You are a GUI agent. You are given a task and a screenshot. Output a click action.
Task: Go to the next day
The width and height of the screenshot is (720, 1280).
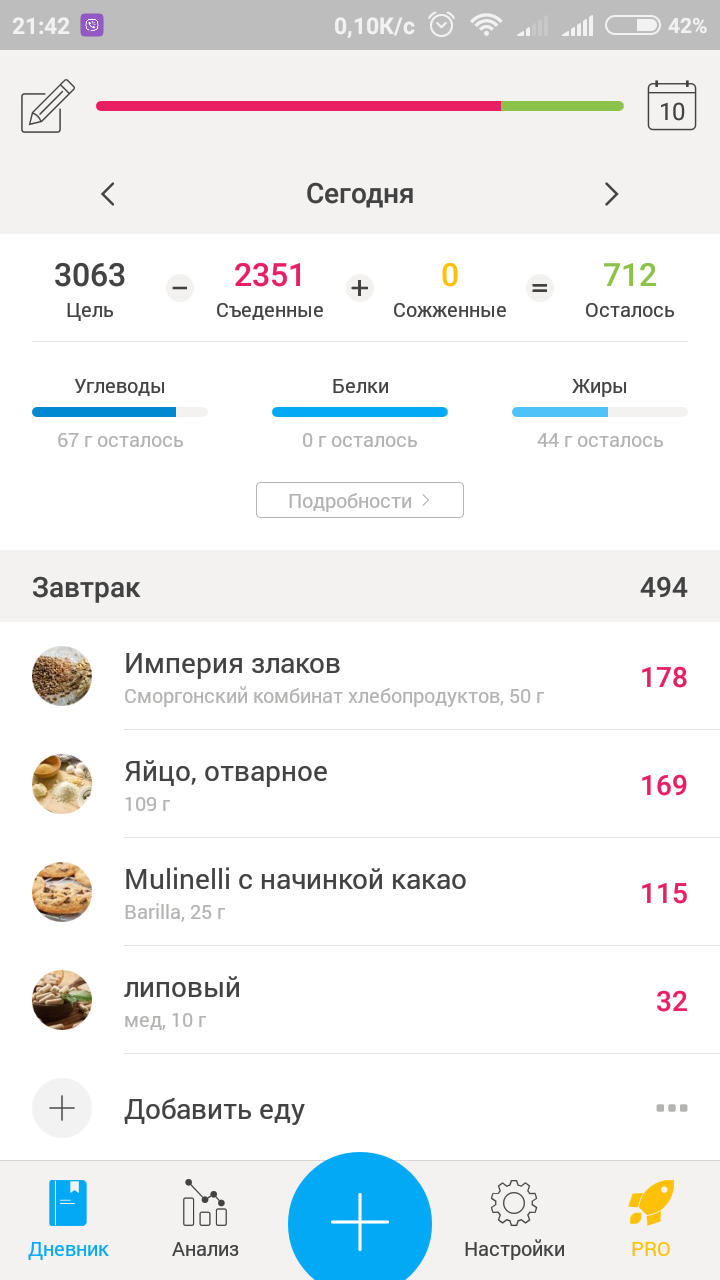click(x=611, y=194)
